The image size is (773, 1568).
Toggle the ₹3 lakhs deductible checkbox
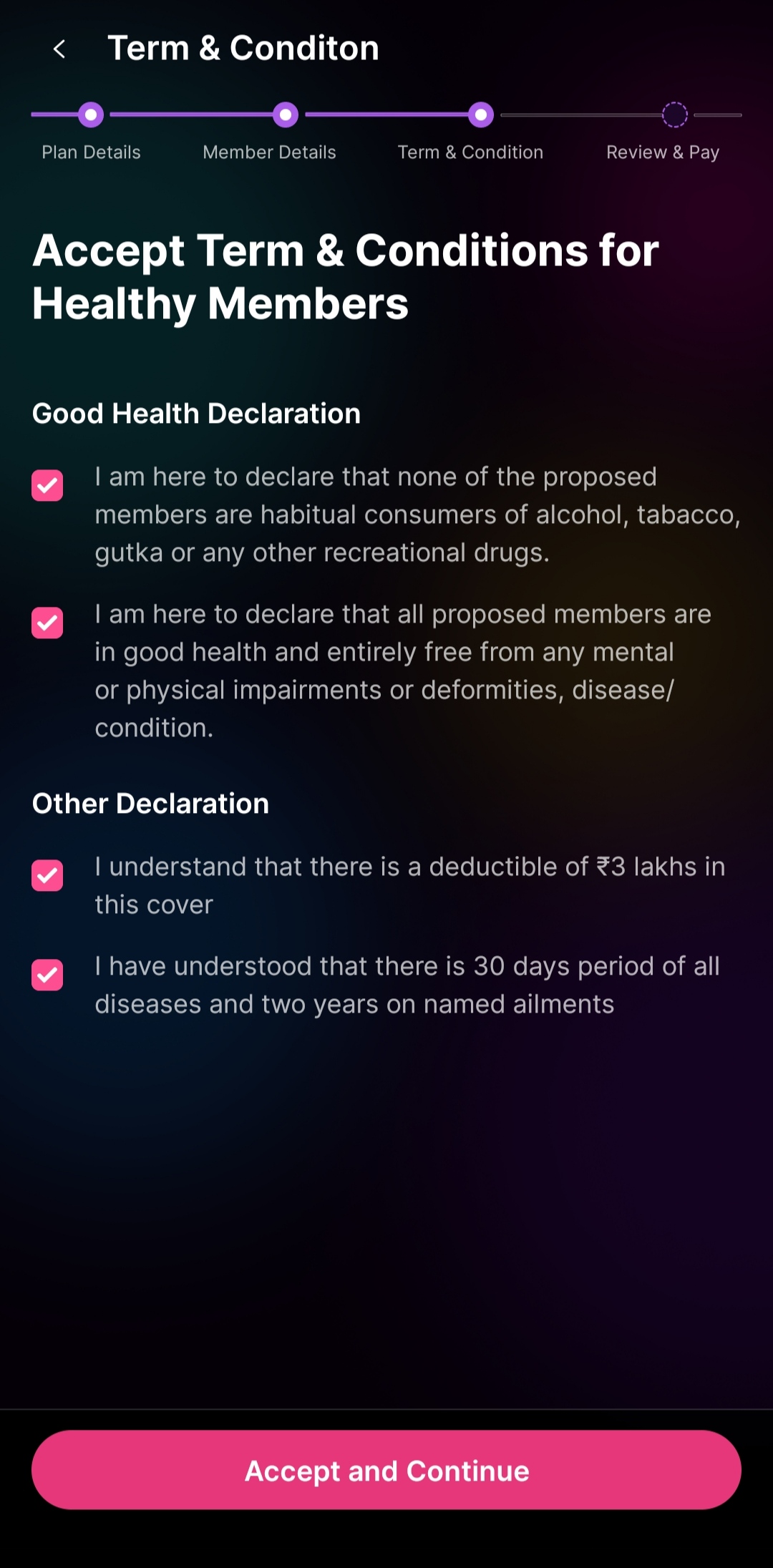(47, 875)
